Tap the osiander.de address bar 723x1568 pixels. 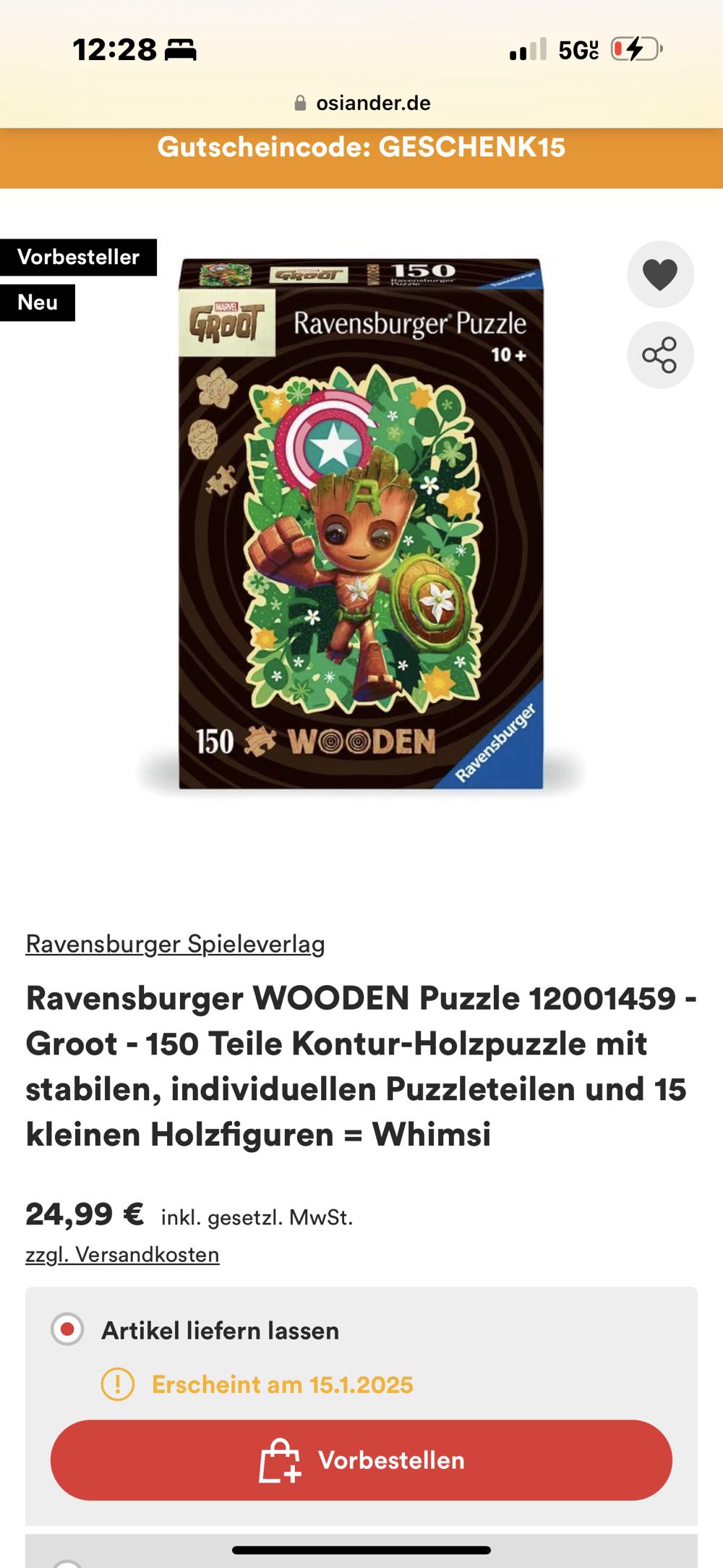tap(361, 103)
